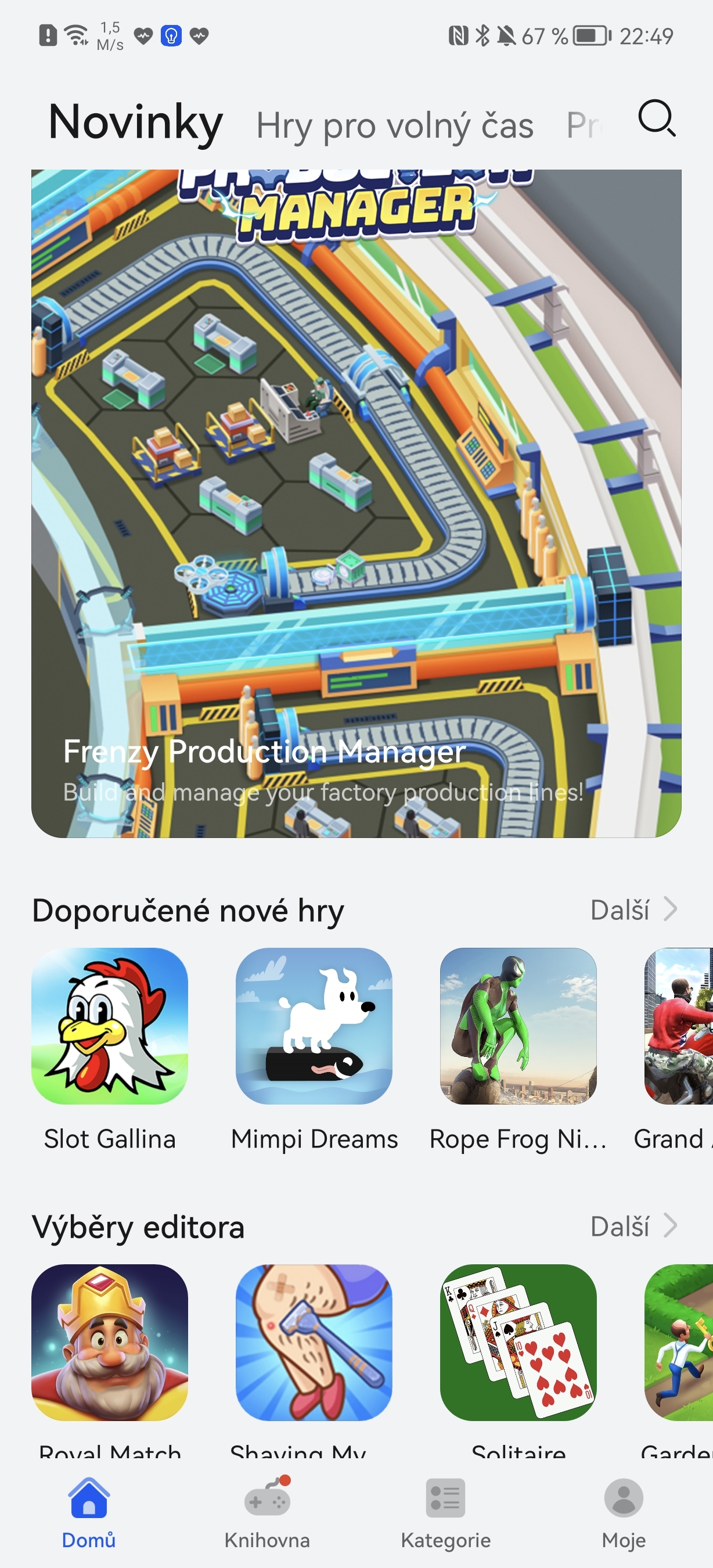
Task: Open Royal Match game
Action: 110,1342
